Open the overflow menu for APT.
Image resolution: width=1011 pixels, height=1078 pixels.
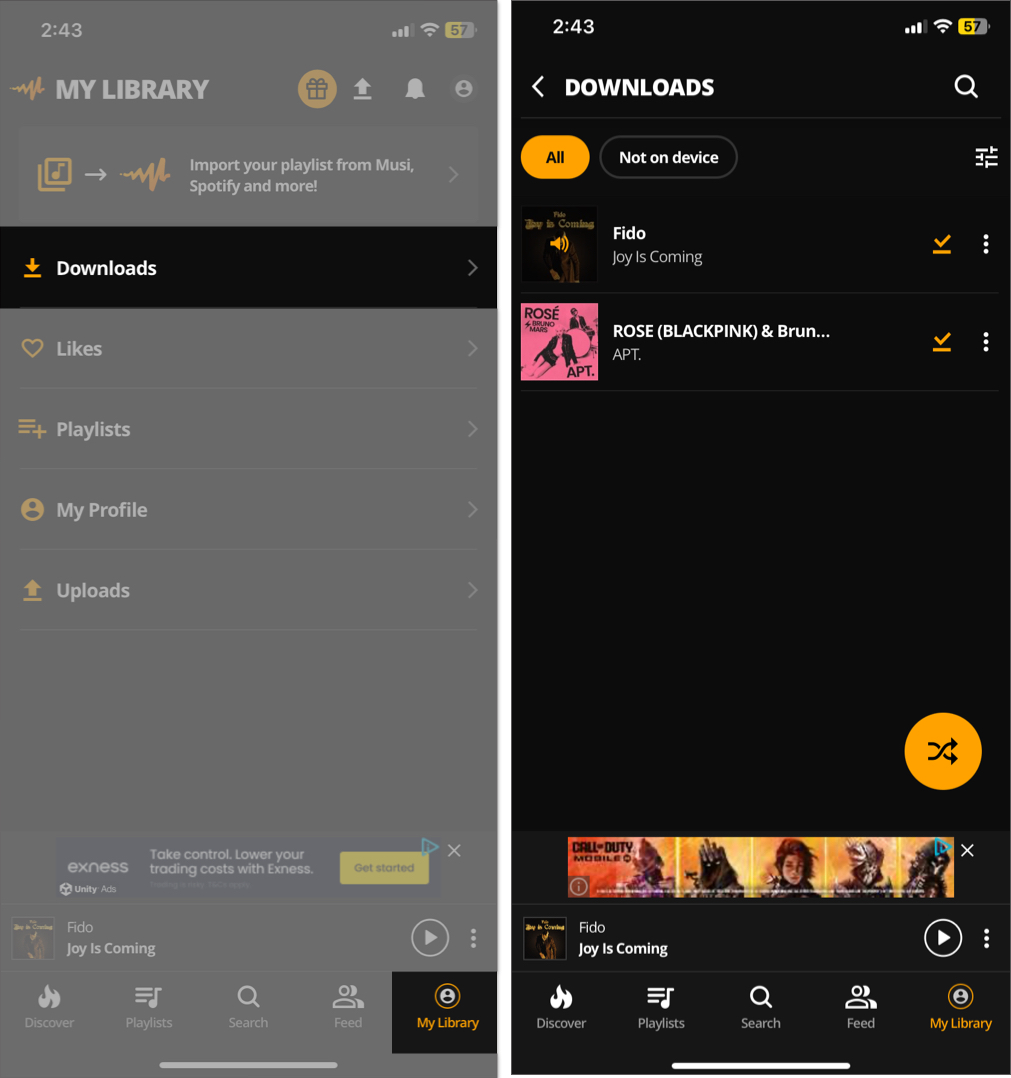click(986, 342)
